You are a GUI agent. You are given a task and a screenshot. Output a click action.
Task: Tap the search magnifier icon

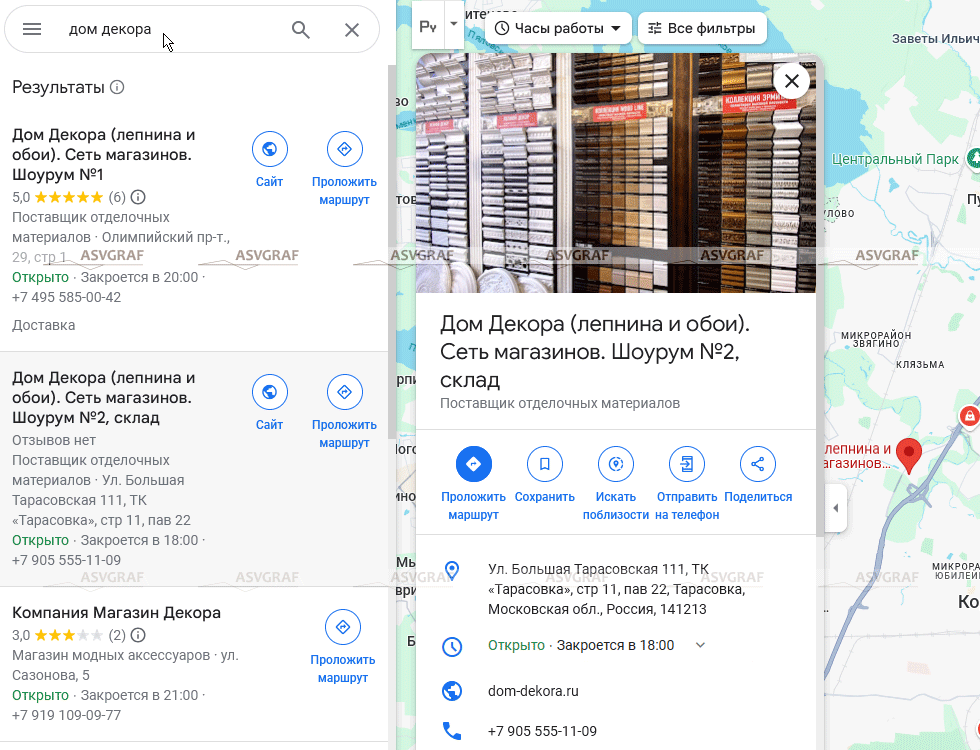pos(300,30)
